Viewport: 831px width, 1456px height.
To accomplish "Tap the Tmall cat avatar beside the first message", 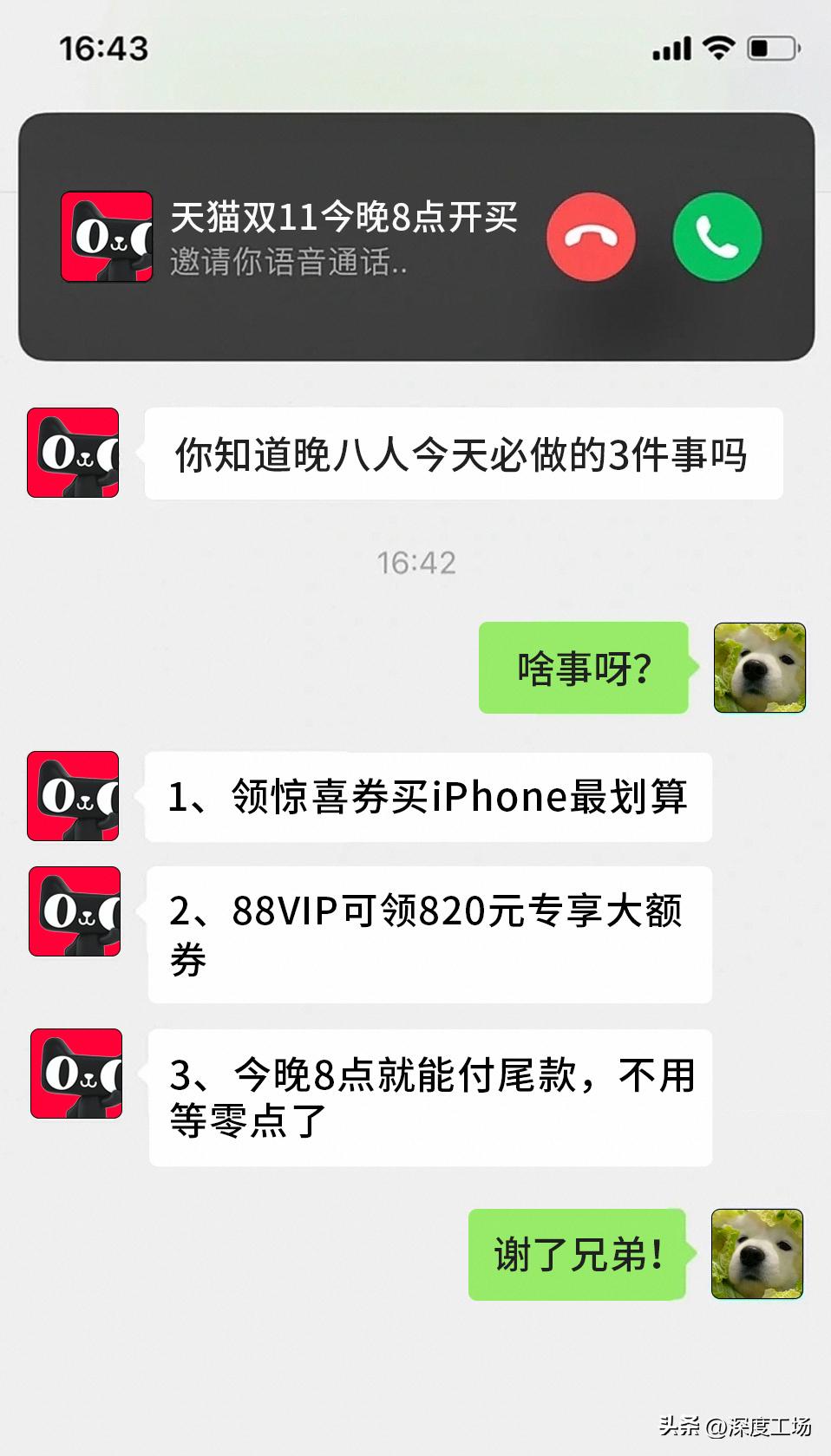I will click(73, 453).
